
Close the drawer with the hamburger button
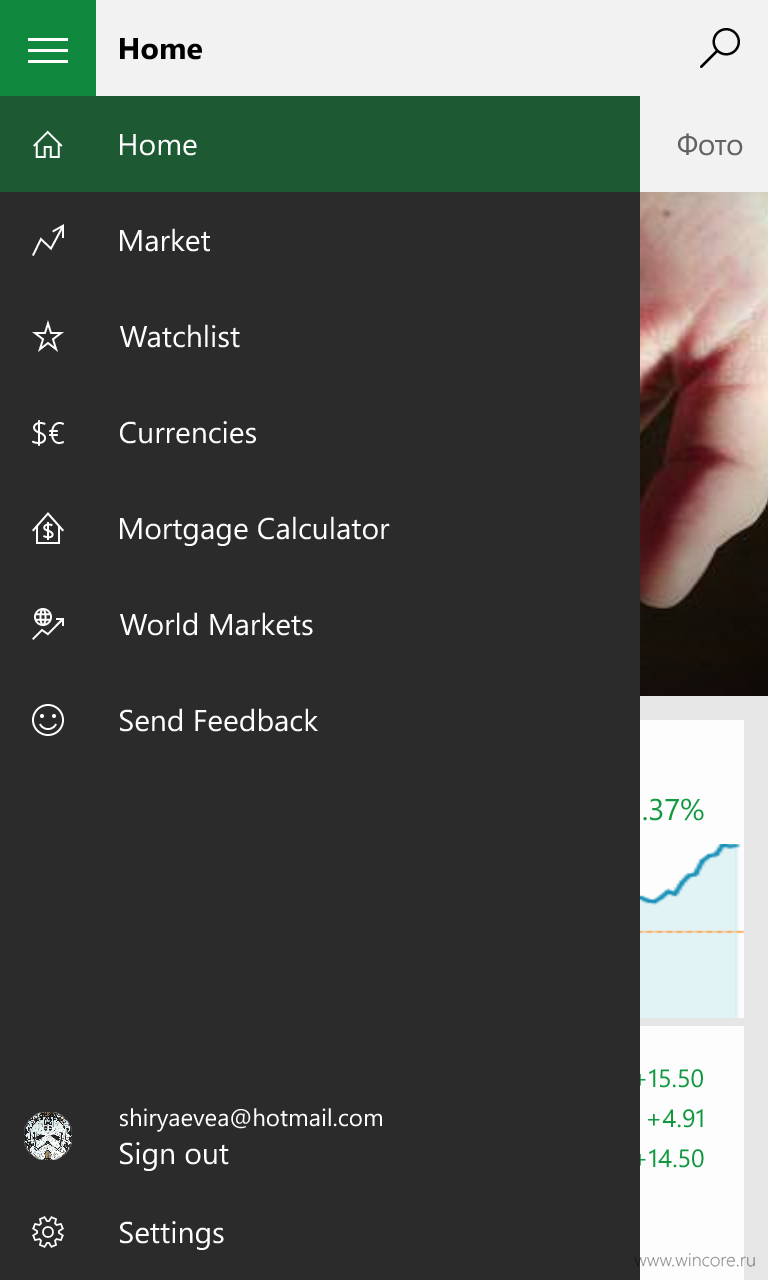(x=48, y=48)
